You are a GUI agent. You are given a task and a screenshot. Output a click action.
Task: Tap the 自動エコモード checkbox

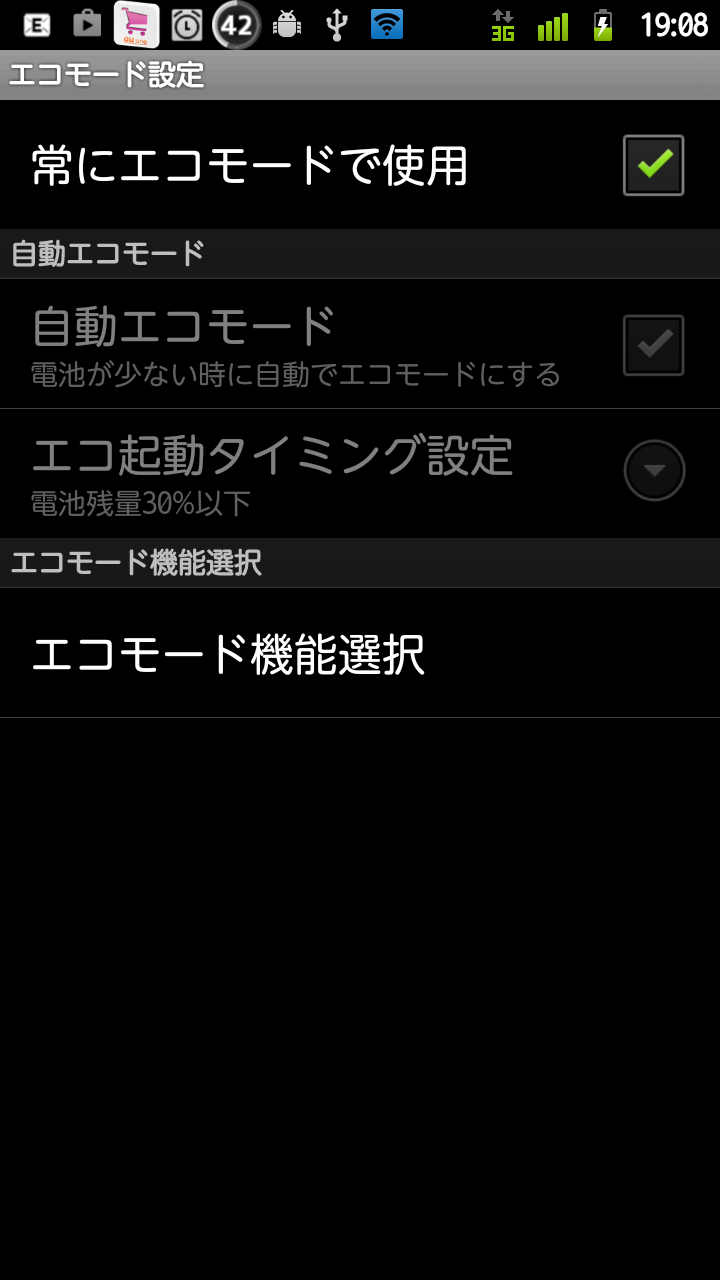coord(653,345)
